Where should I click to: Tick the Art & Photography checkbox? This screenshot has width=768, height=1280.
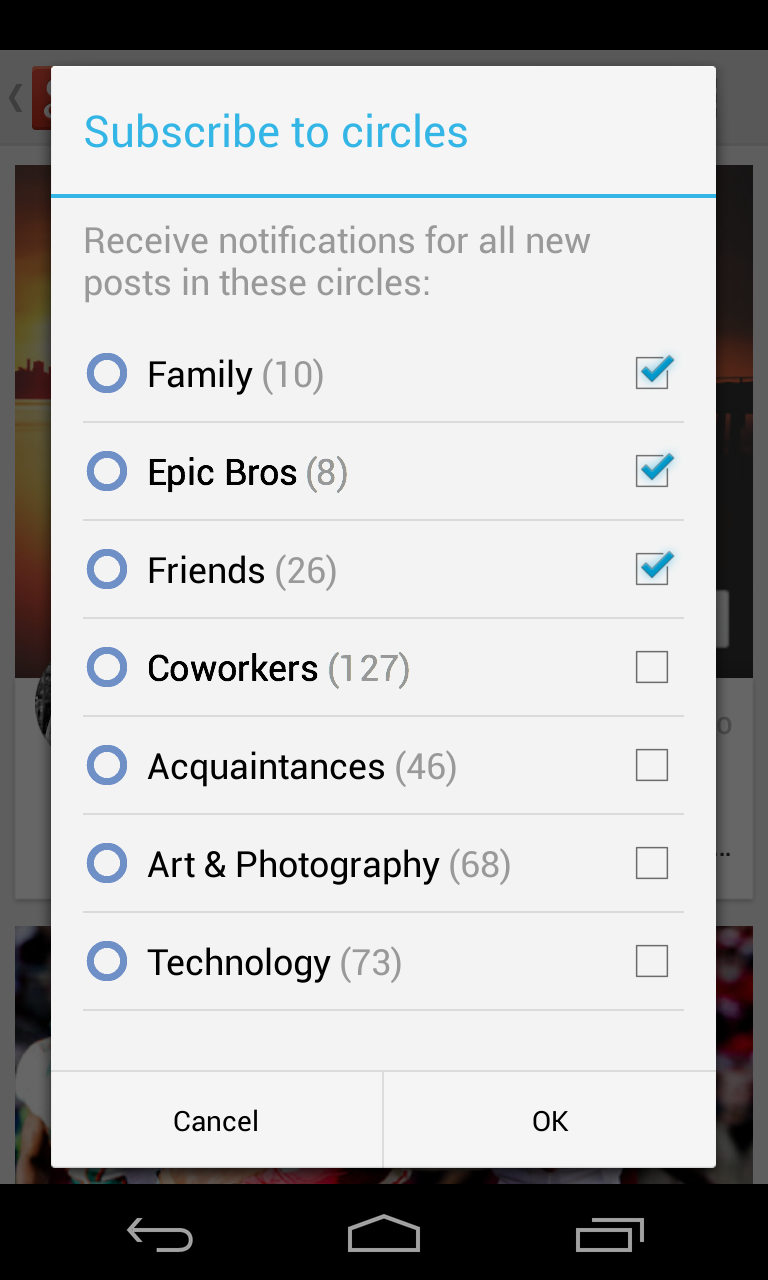pos(652,863)
